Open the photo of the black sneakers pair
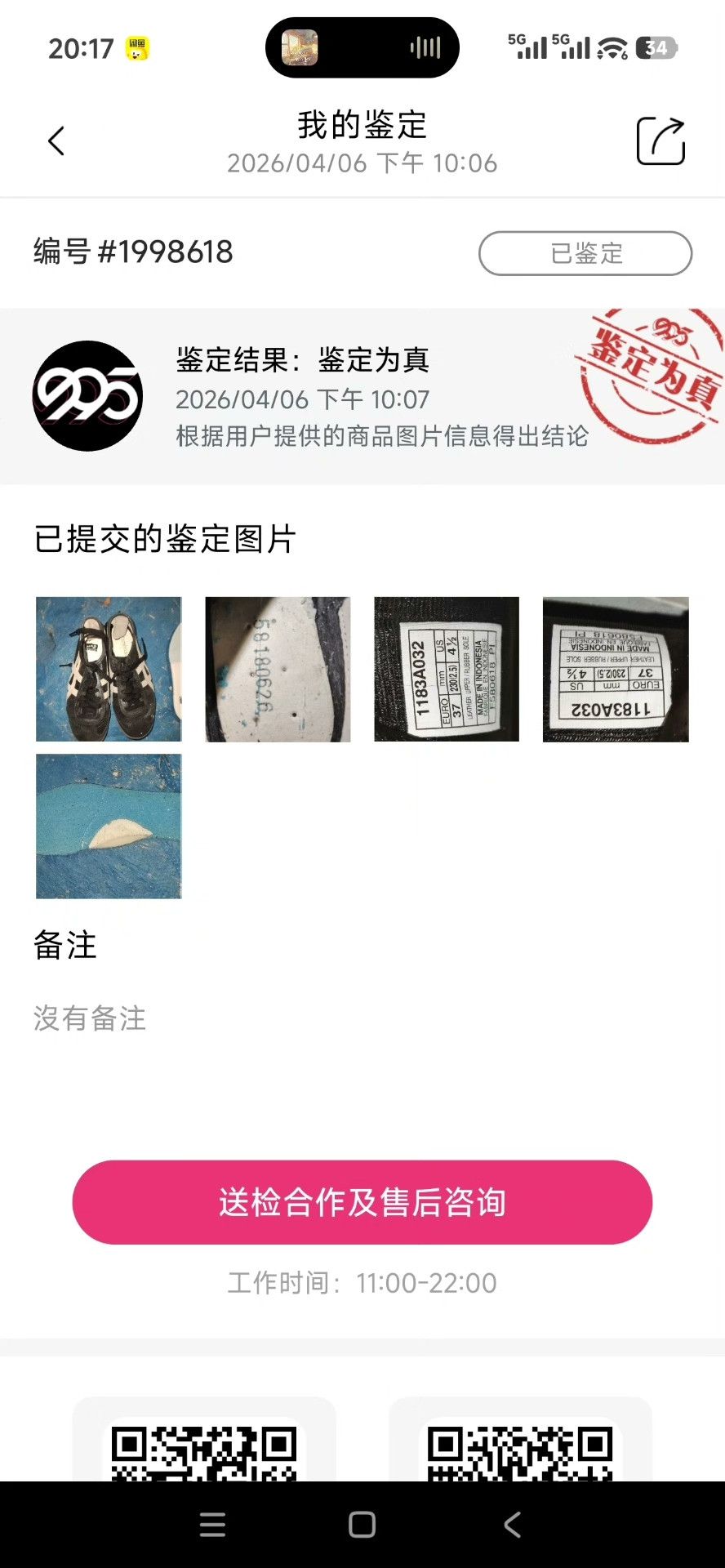725x1568 pixels. pyautogui.click(x=109, y=669)
